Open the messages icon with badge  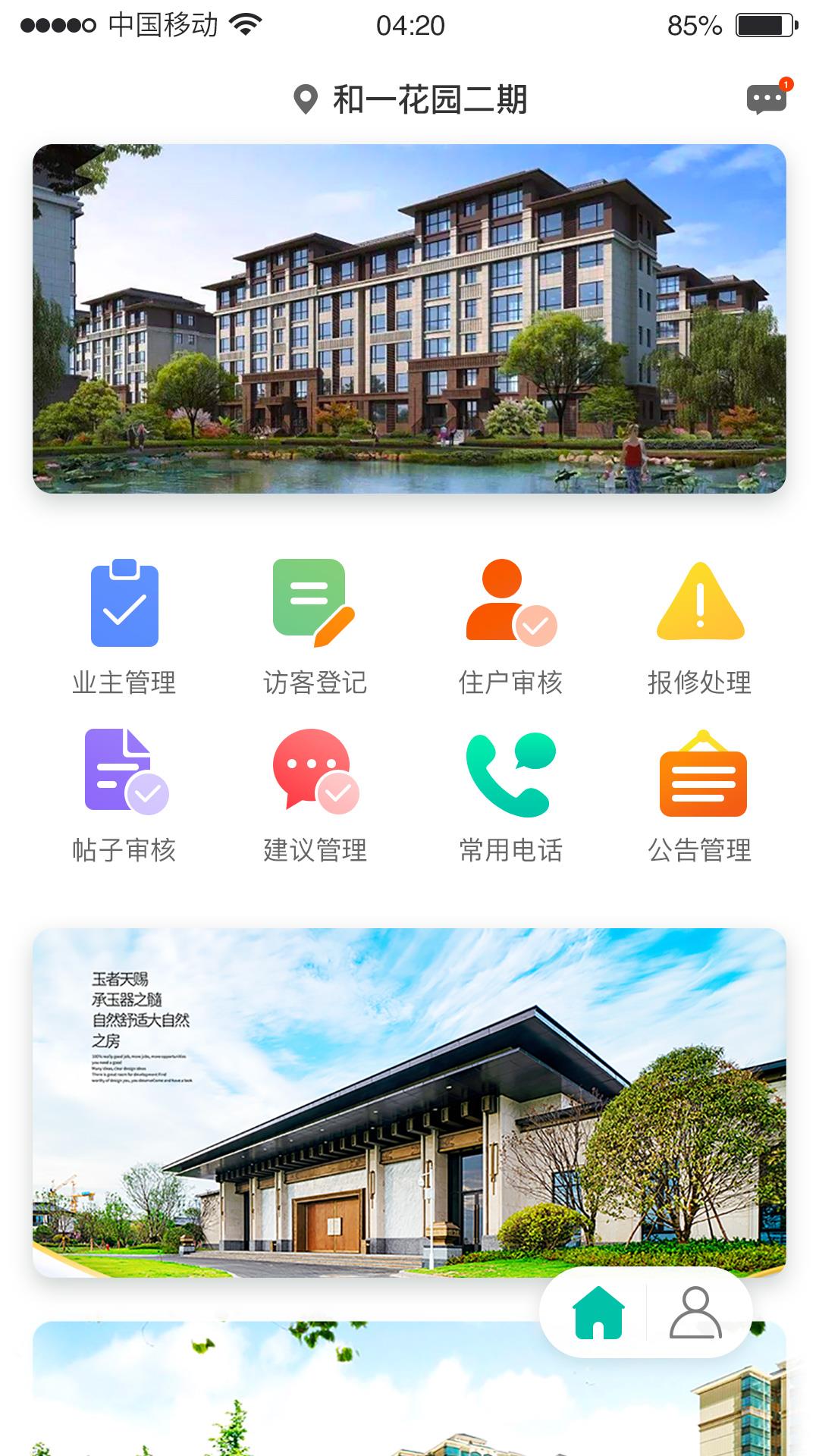pos(767,99)
